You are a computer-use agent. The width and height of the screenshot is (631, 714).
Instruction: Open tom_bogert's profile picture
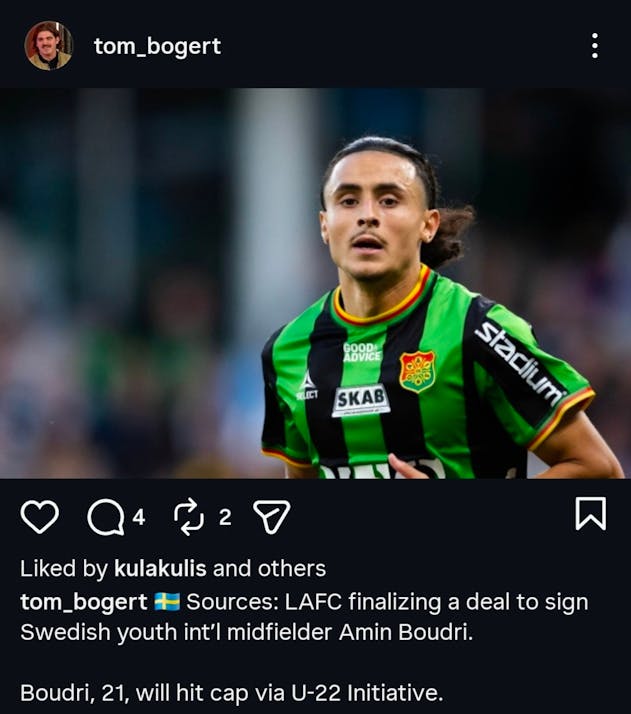click(x=48, y=46)
